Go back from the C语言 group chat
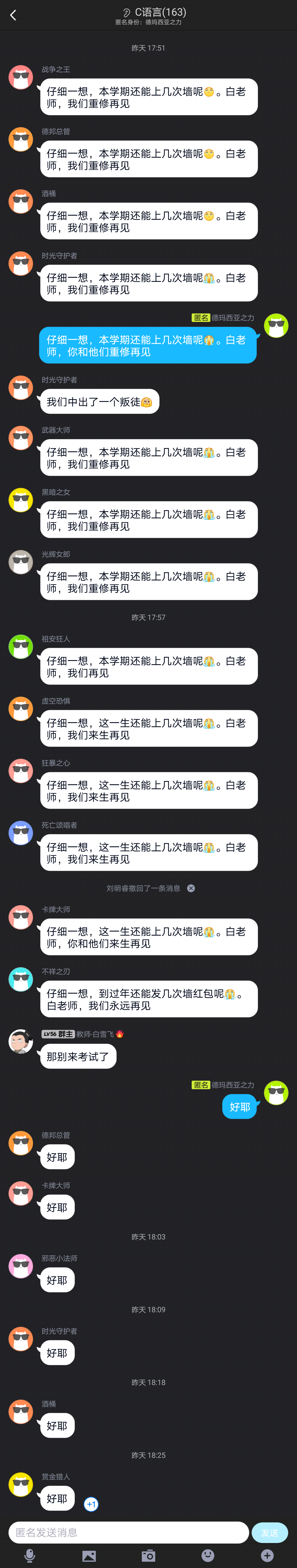Screen dimensions: 297x1568 pos(13,15)
